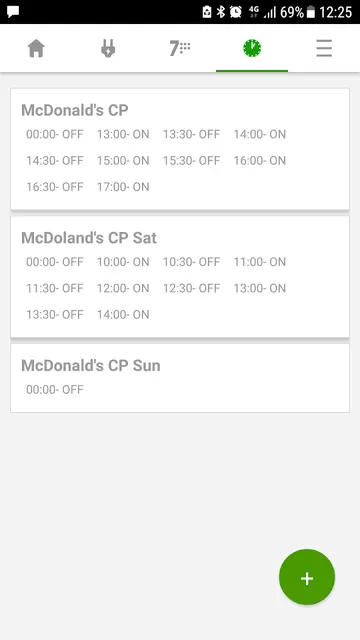The image size is (360, 640).
Task: Open the hamburger menu tab
Action: pos(324,49)
